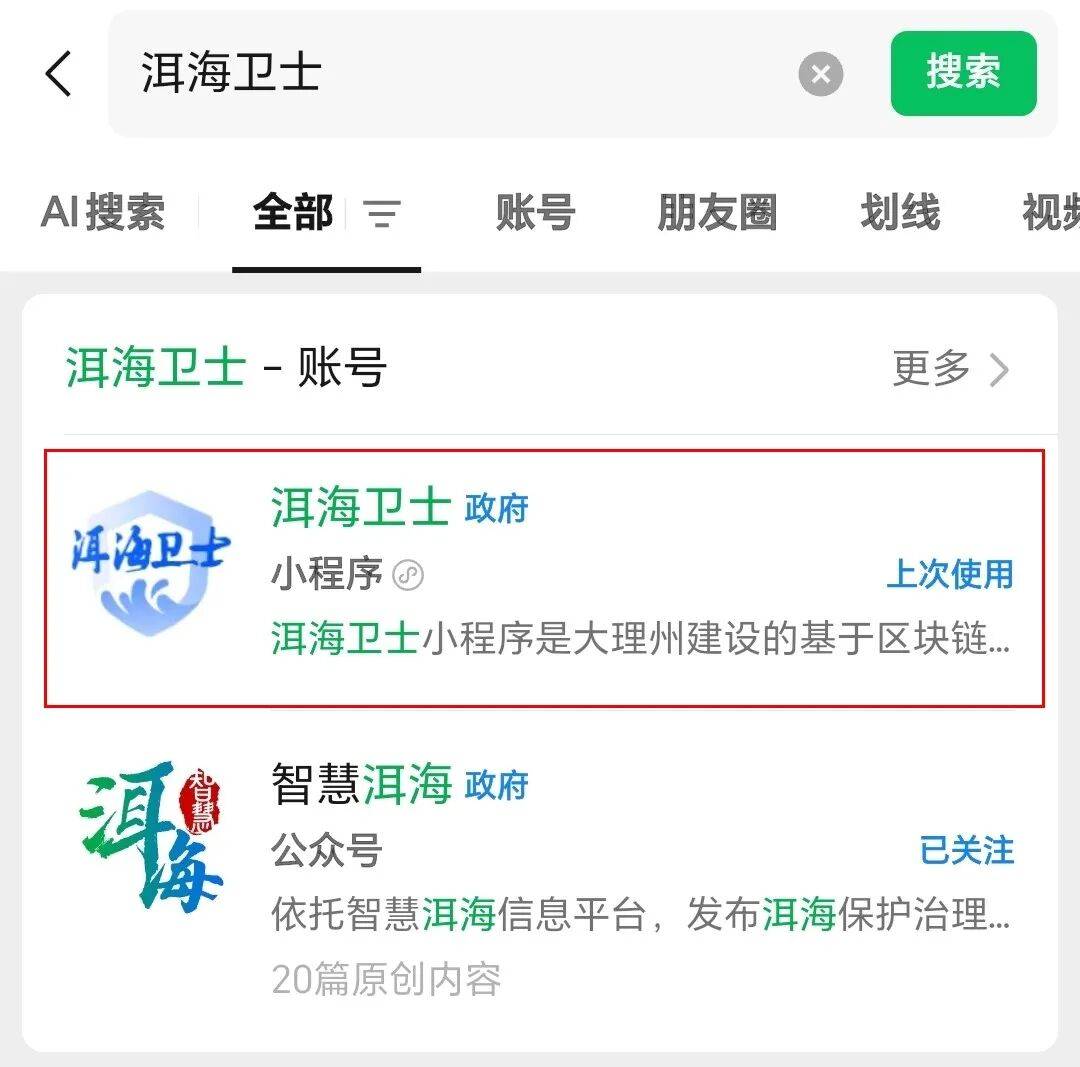View 更多 account results

point(950,369)
